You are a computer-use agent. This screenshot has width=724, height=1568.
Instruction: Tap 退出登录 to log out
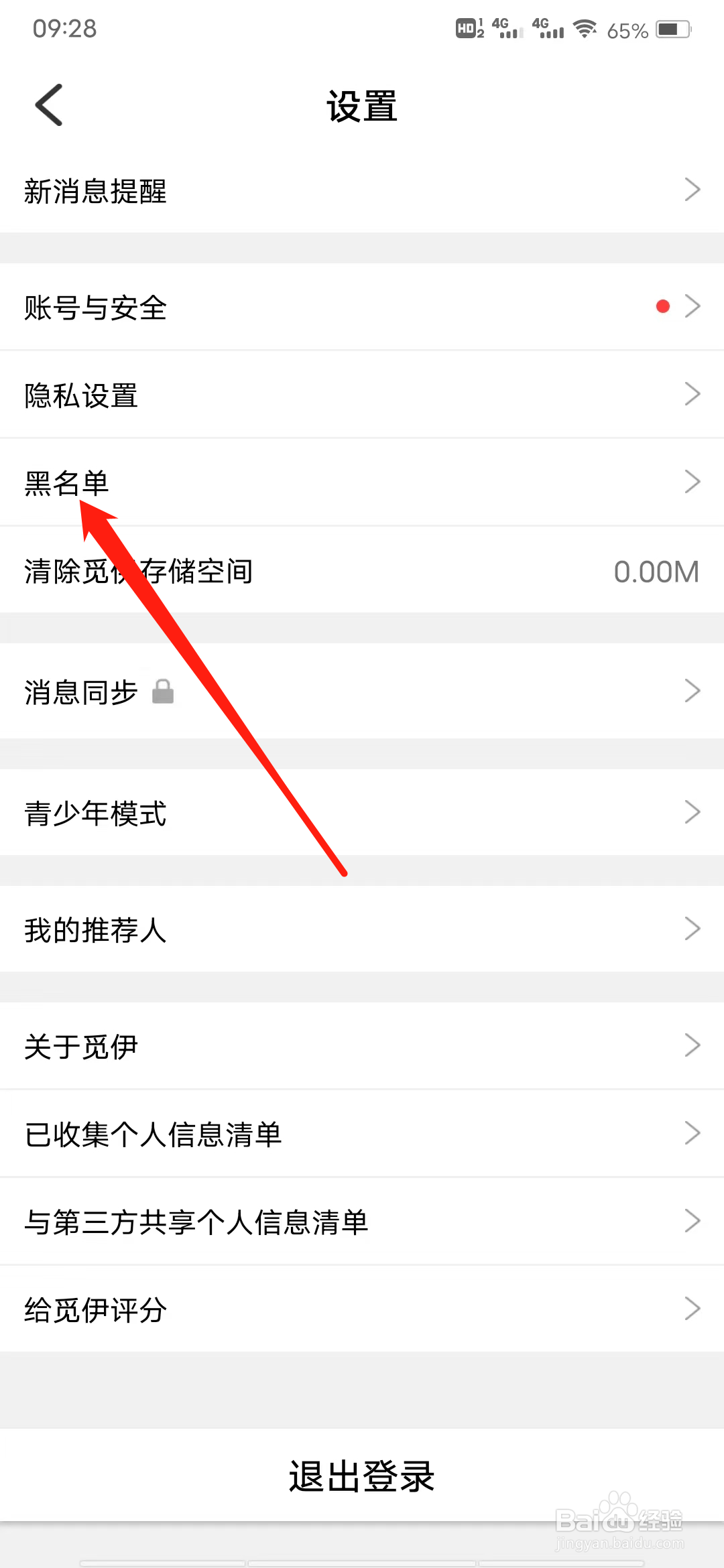pos(362,1474)
